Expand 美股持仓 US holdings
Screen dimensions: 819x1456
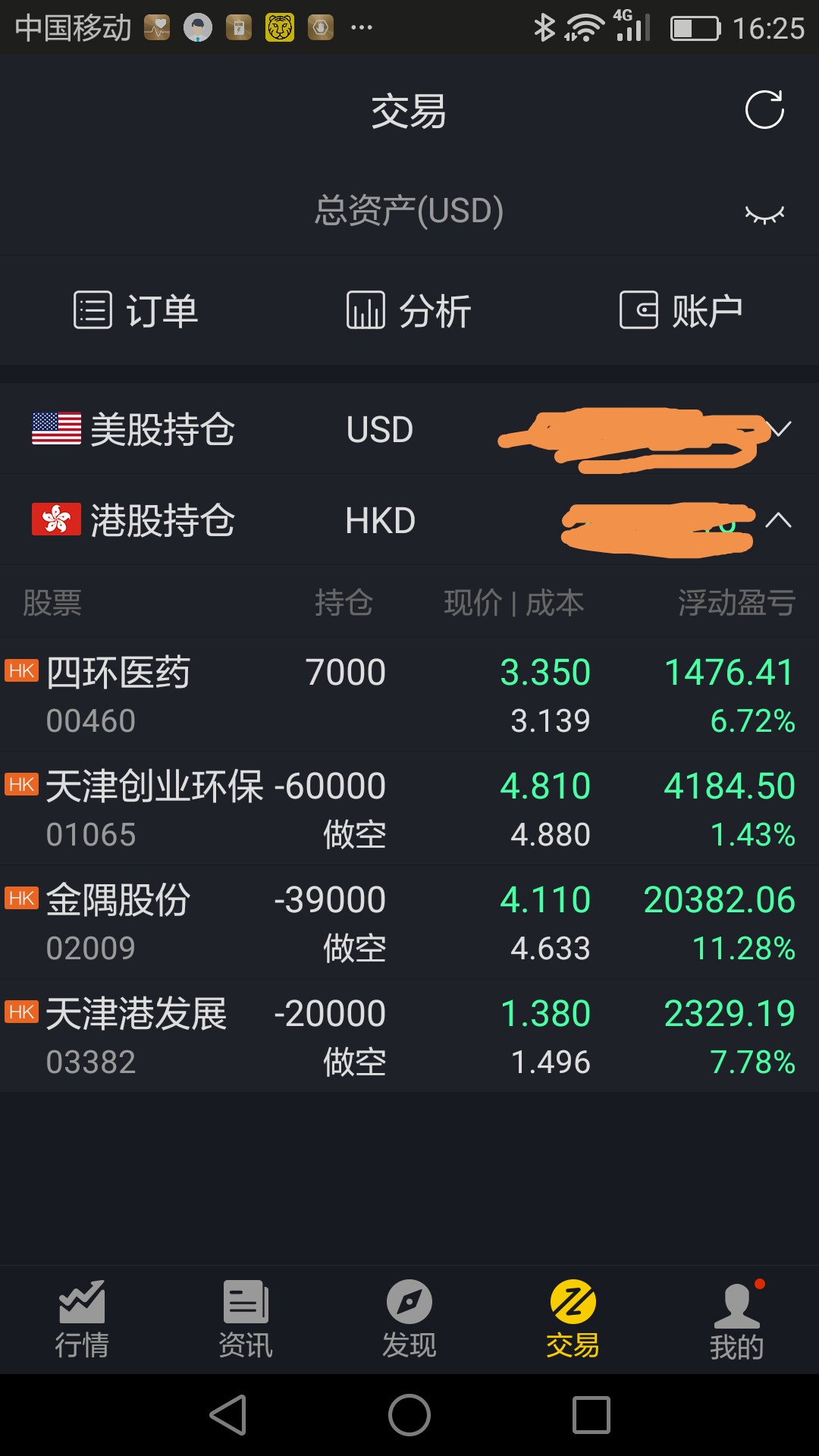[x=409, y=429]
